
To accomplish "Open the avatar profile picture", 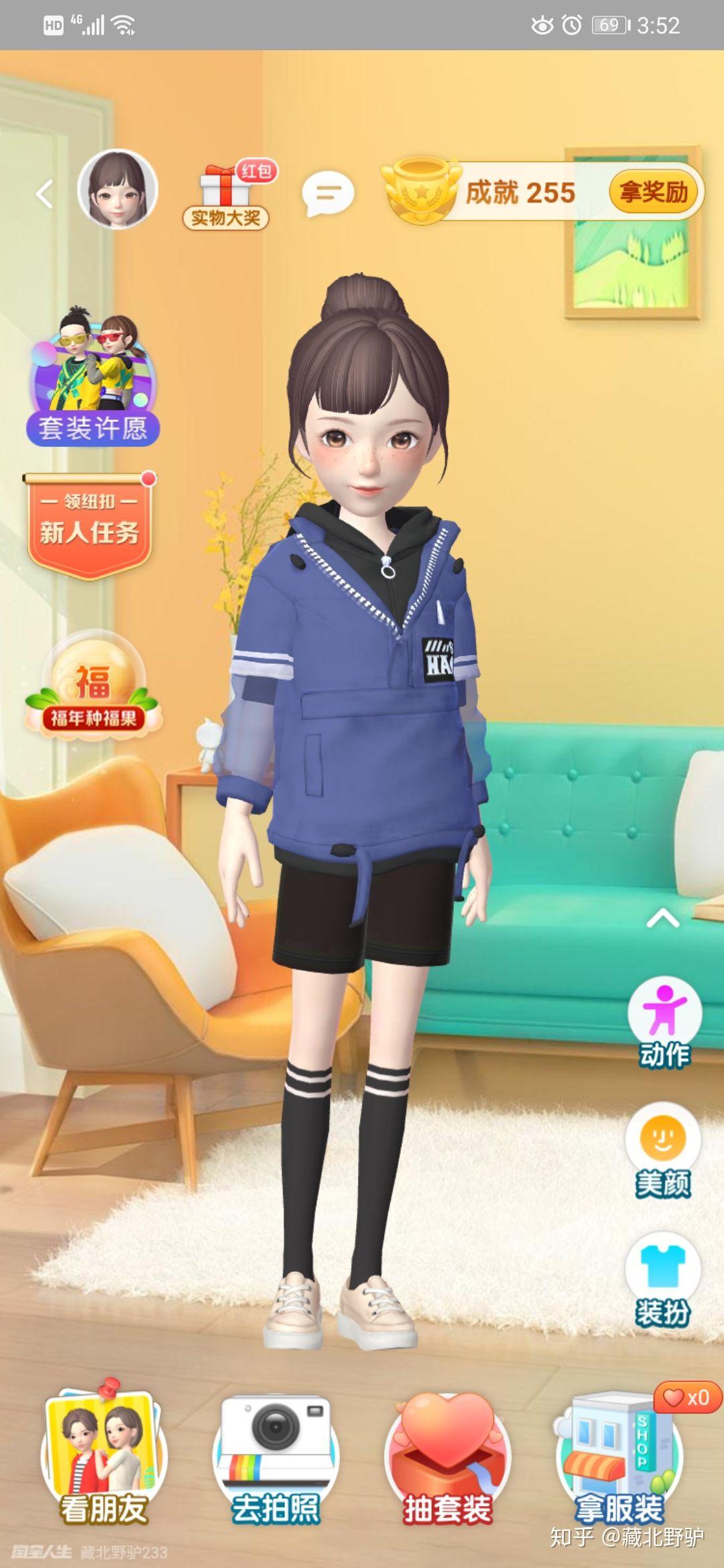I will point(117,190).
